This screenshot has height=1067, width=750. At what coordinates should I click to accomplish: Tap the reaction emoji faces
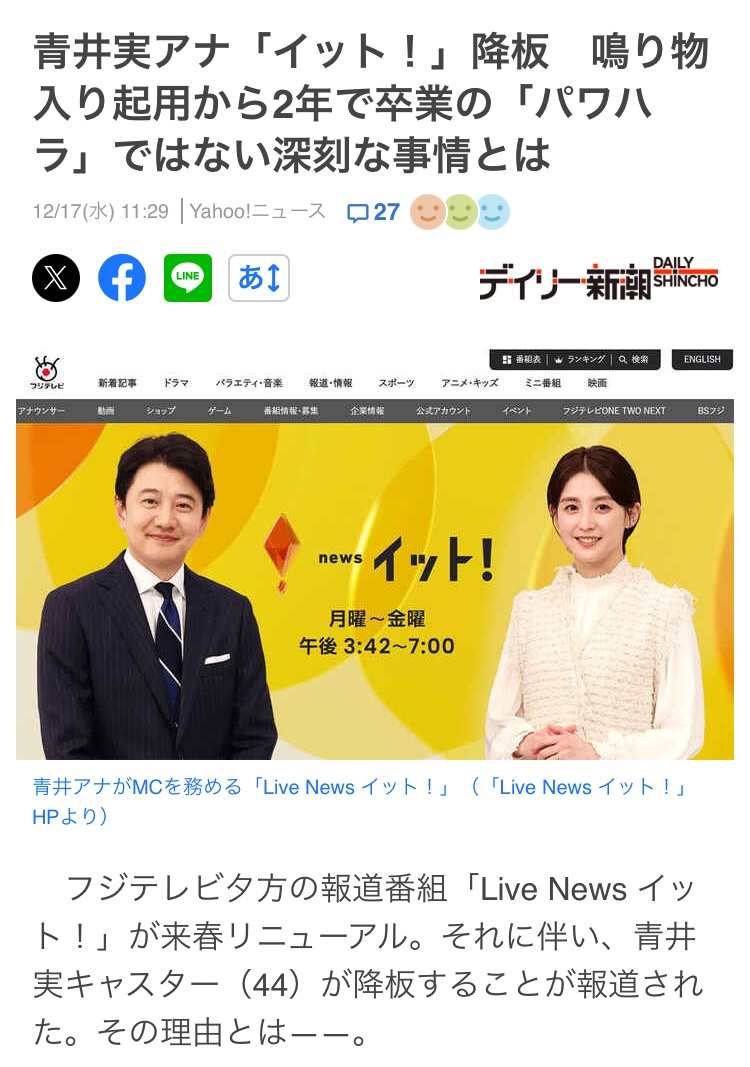pyautogui.click(x=460, y=212)
